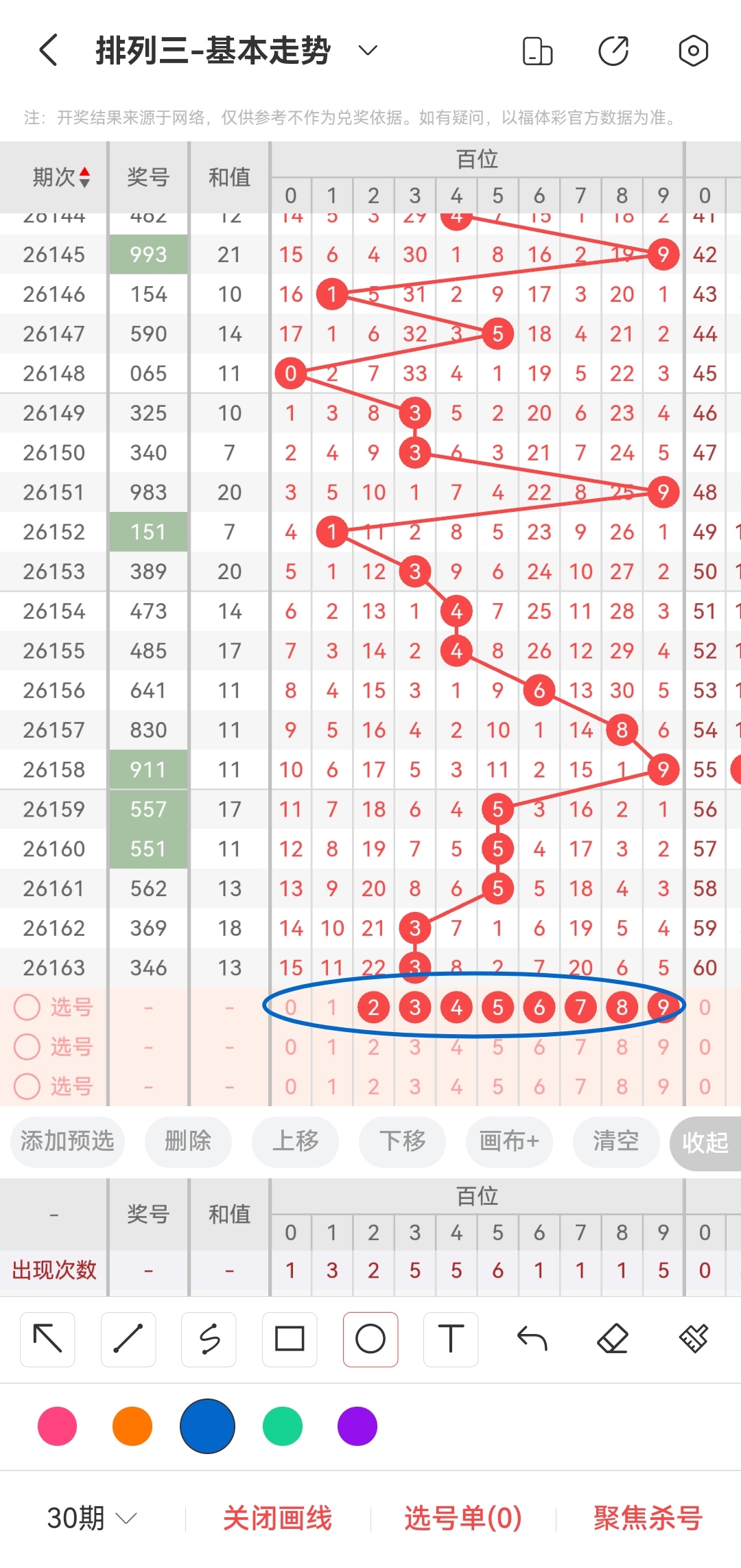Tap 画布+ to enlarge the canvas
Screen dimensions: 741x1568
tap(509, 1142)
